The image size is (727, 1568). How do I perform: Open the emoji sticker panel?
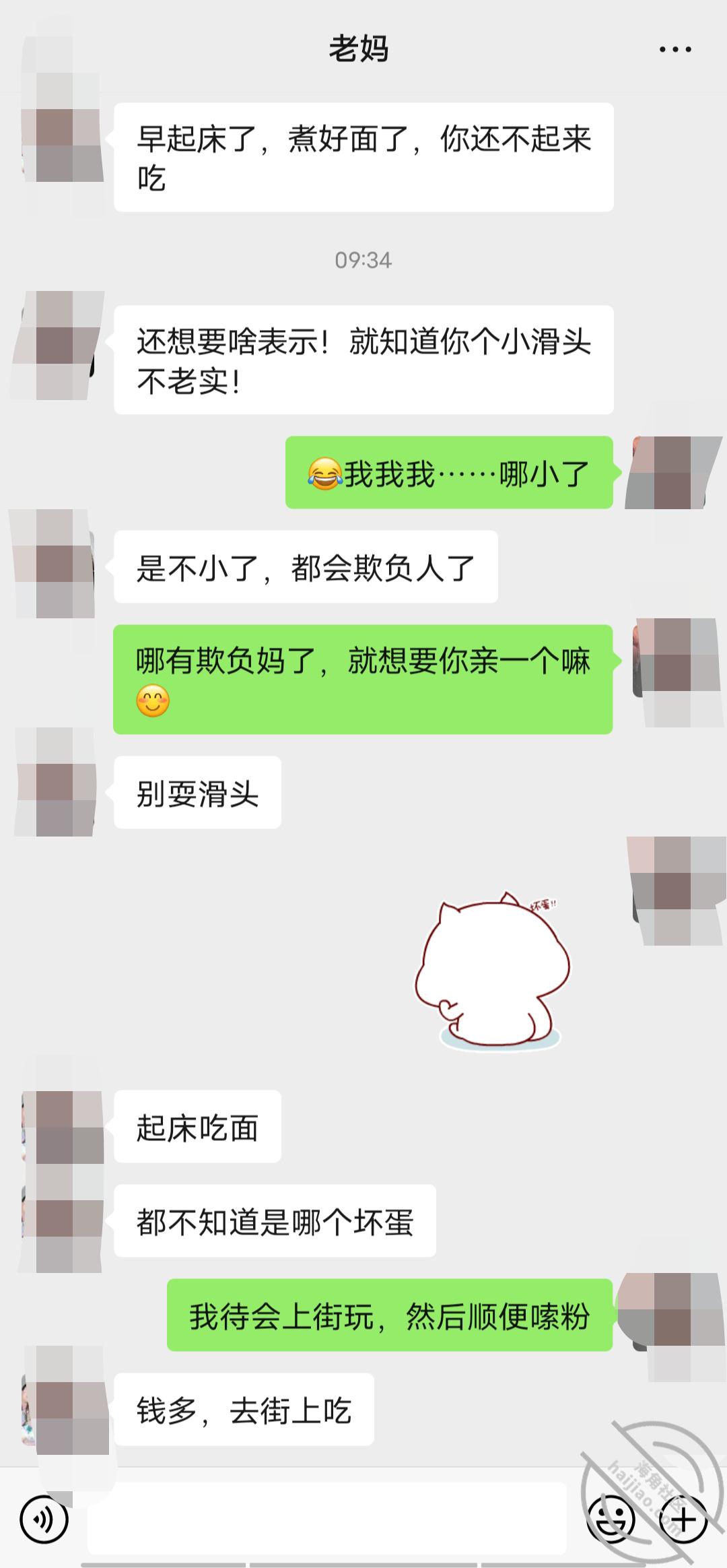(611, 1520)
